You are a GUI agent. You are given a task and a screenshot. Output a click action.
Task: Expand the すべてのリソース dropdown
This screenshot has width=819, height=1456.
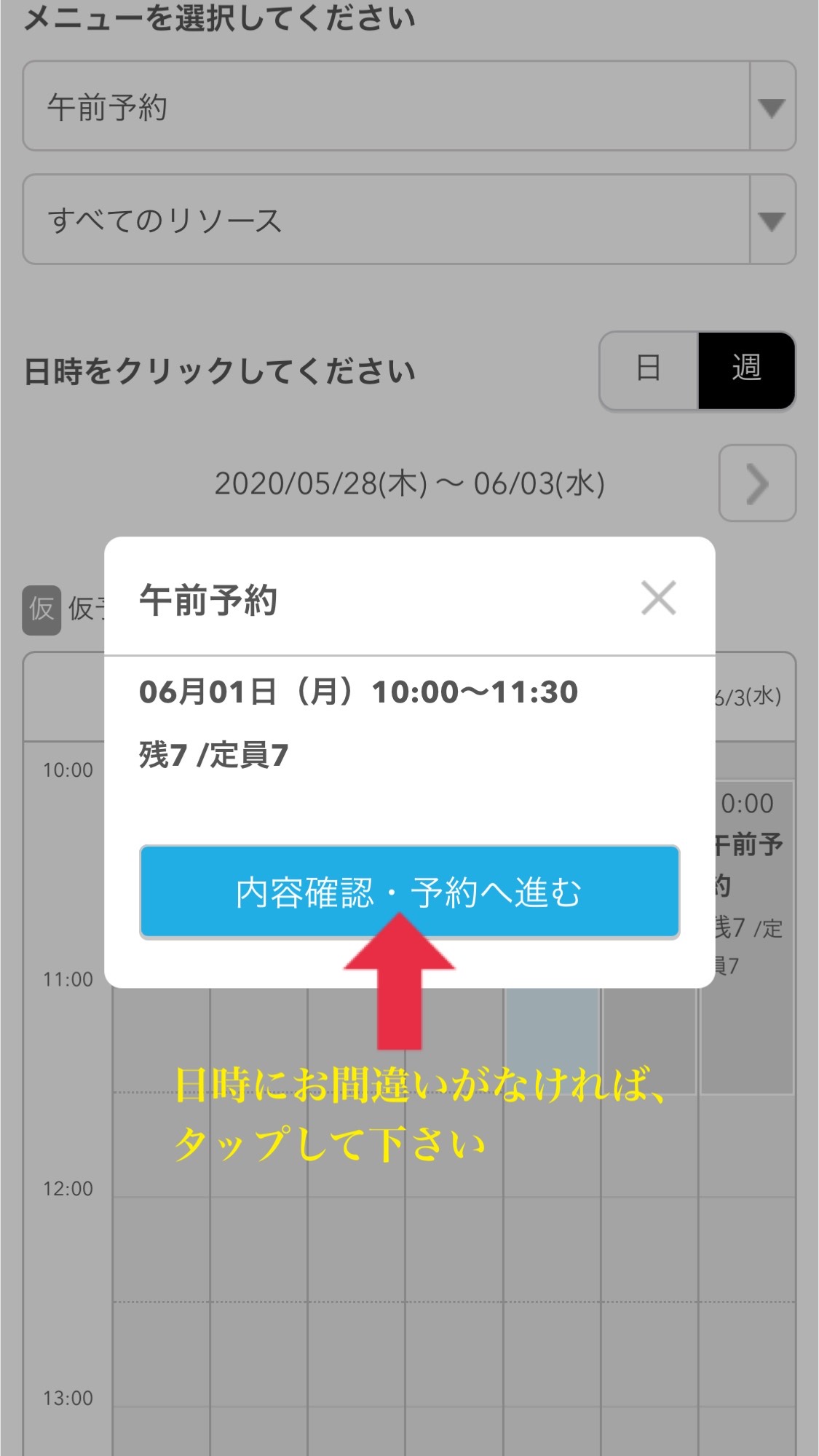[x=409, y=219]
